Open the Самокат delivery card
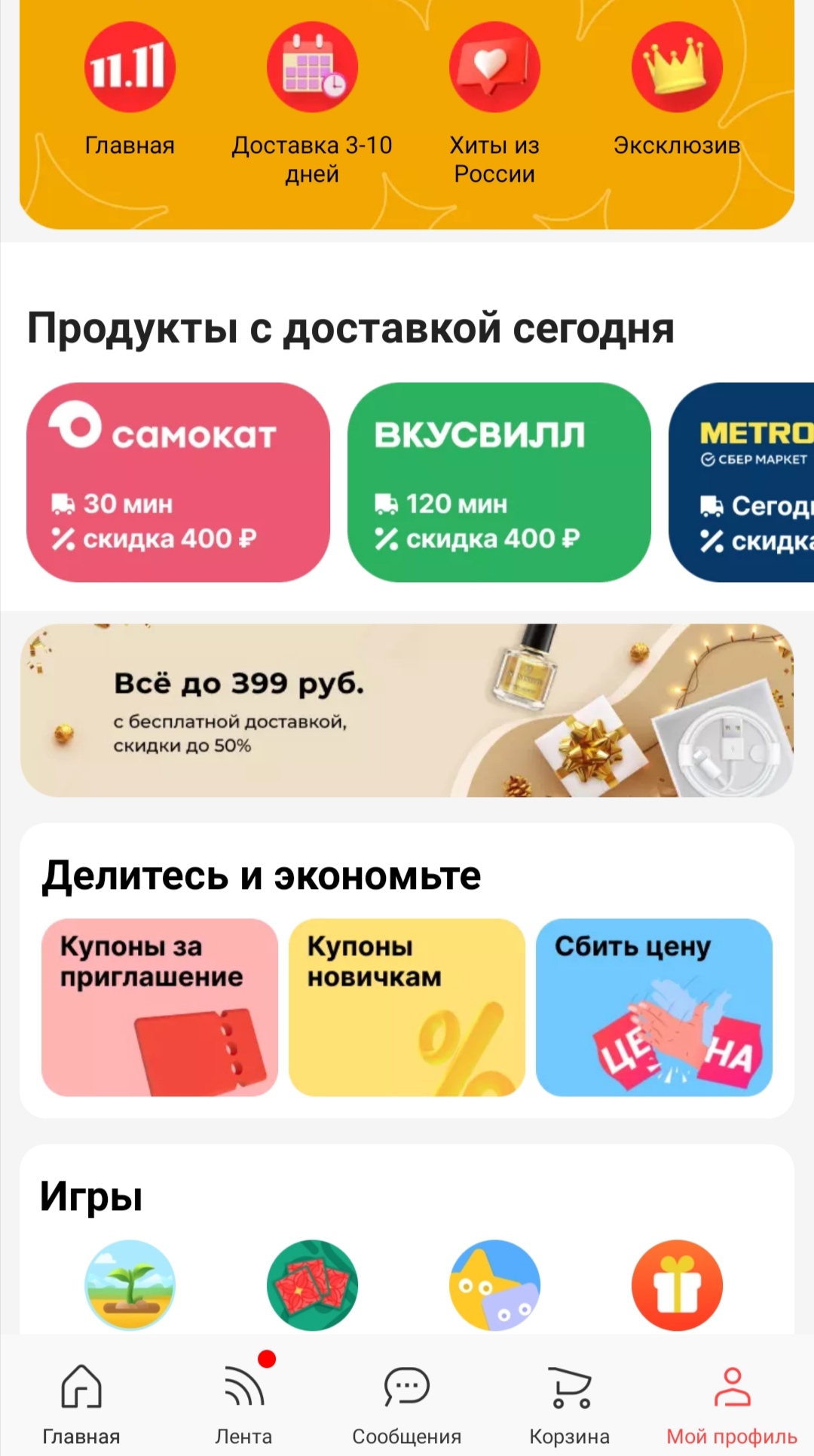This screenshot has height=1456, width=814. 178,482
